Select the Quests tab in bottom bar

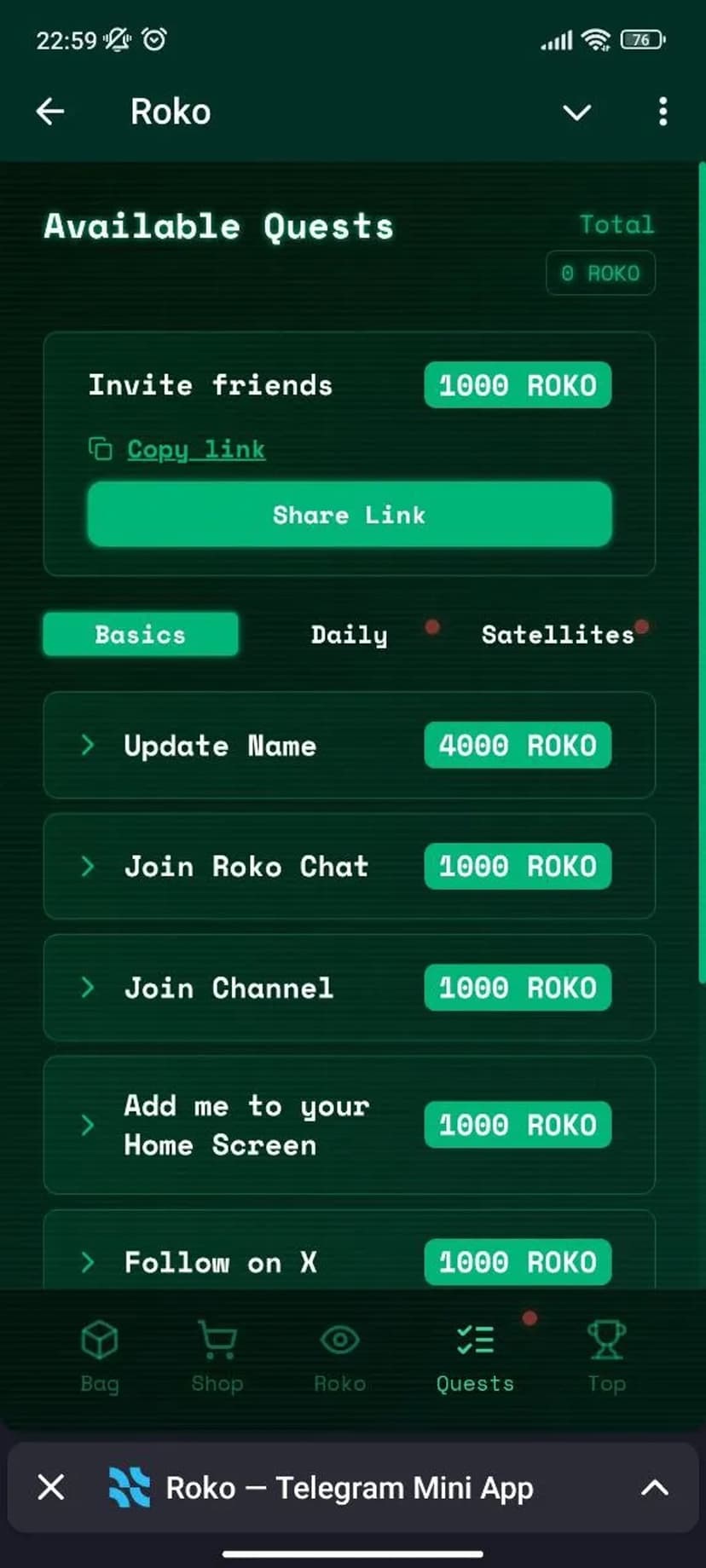(475, 1355)
